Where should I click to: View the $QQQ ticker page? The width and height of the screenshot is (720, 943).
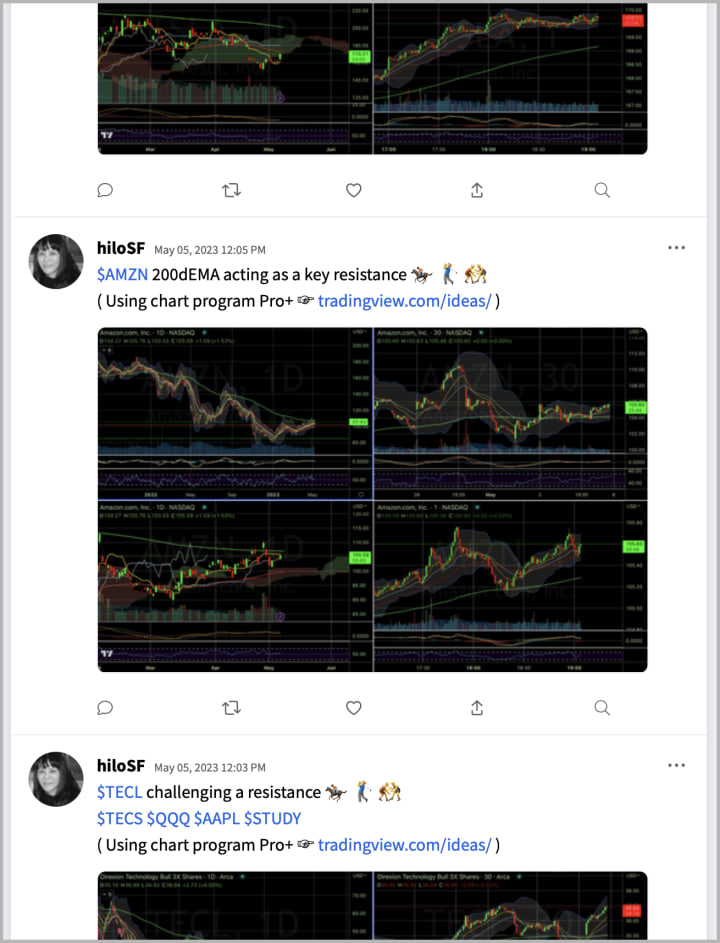click(x=167, y=819)
